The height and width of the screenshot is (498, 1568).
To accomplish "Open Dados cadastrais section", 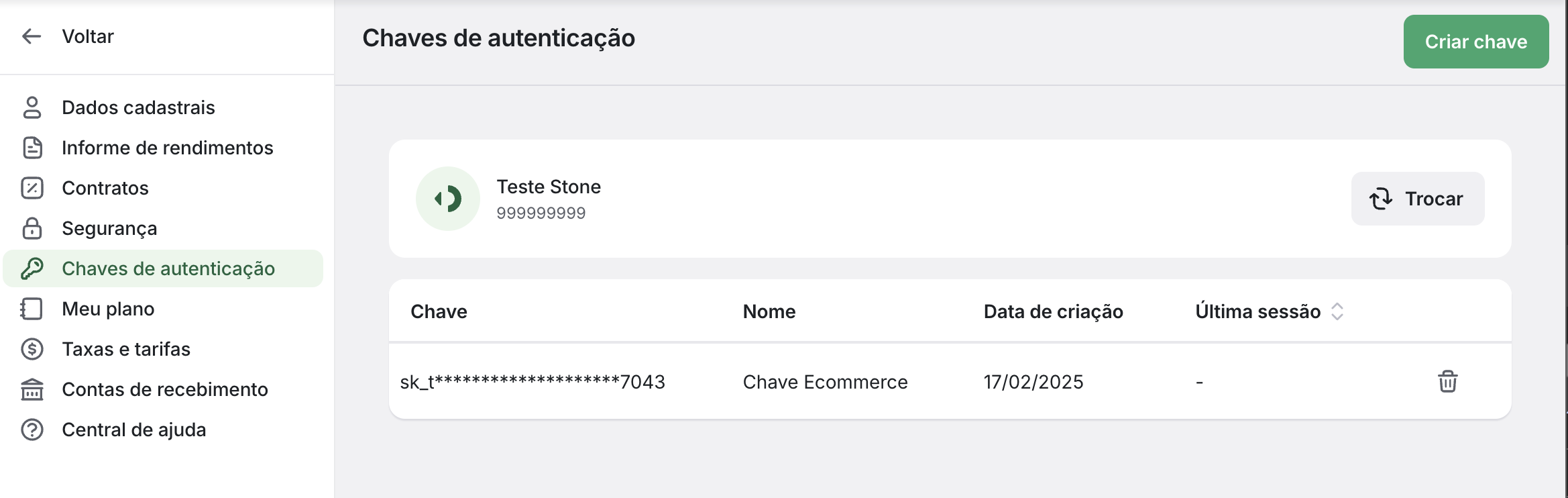I will [137, 107].
